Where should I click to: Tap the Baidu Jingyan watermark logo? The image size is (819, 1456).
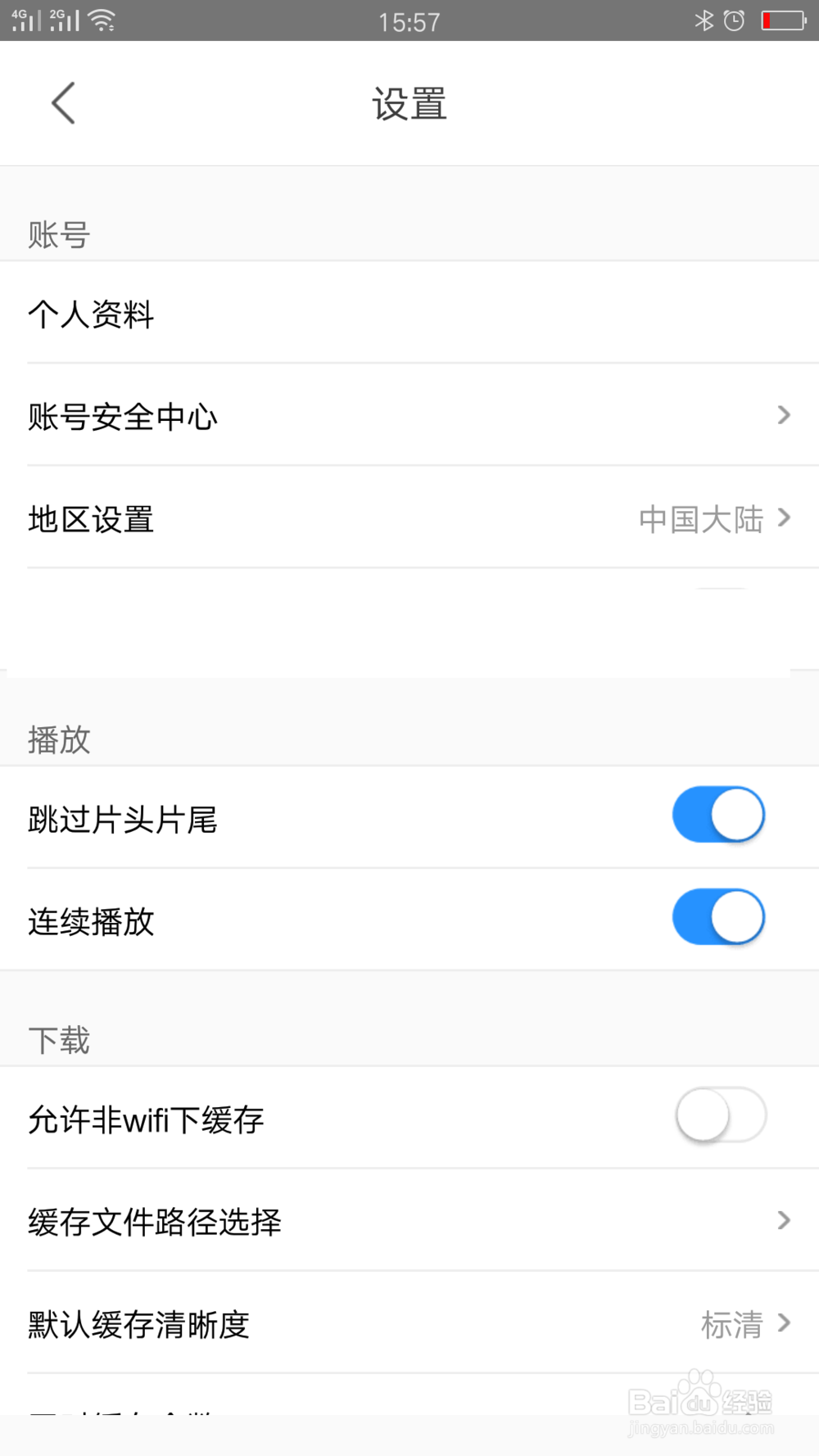pyautogui.click(x=700, y=1400)
